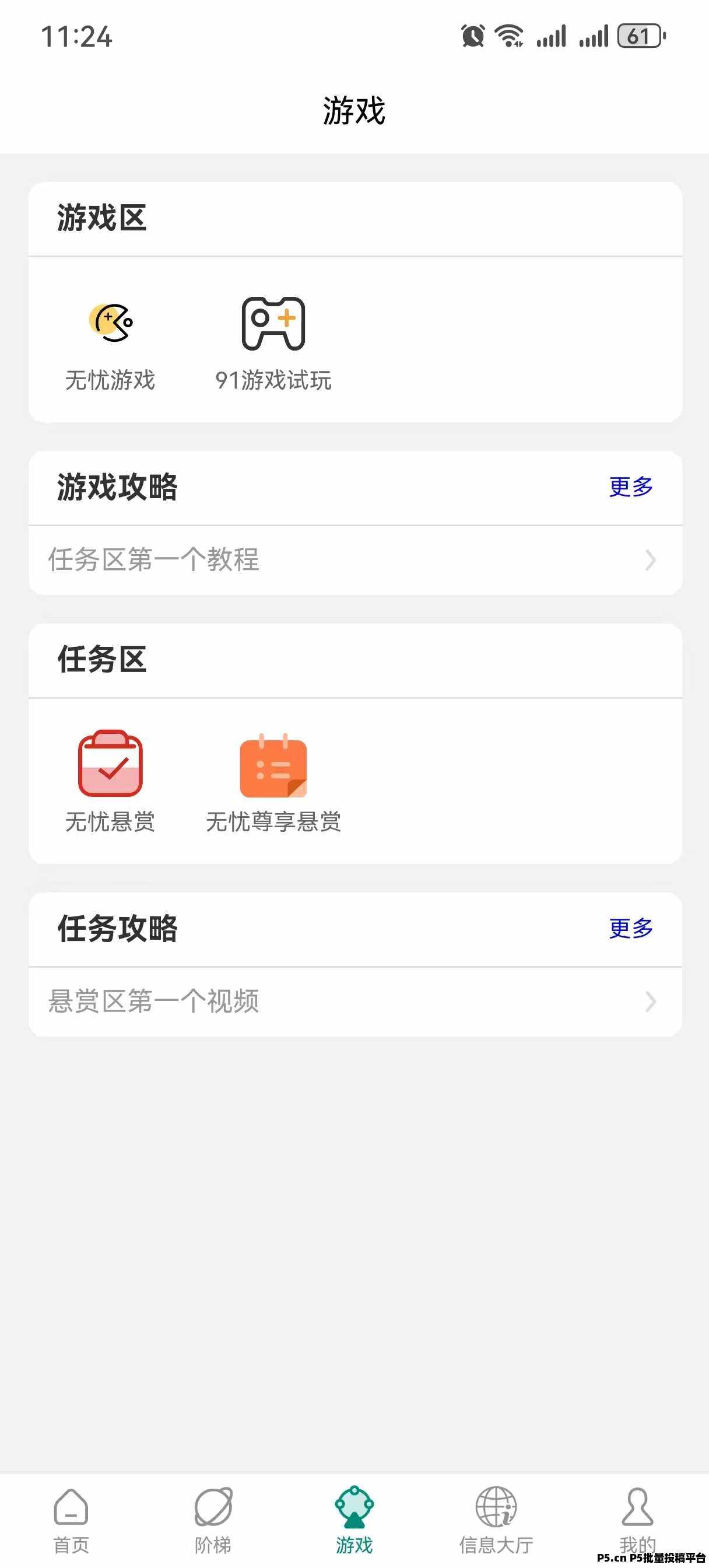
Task: Open 无忧悬赏 tasks
Action: click(110, 782)
